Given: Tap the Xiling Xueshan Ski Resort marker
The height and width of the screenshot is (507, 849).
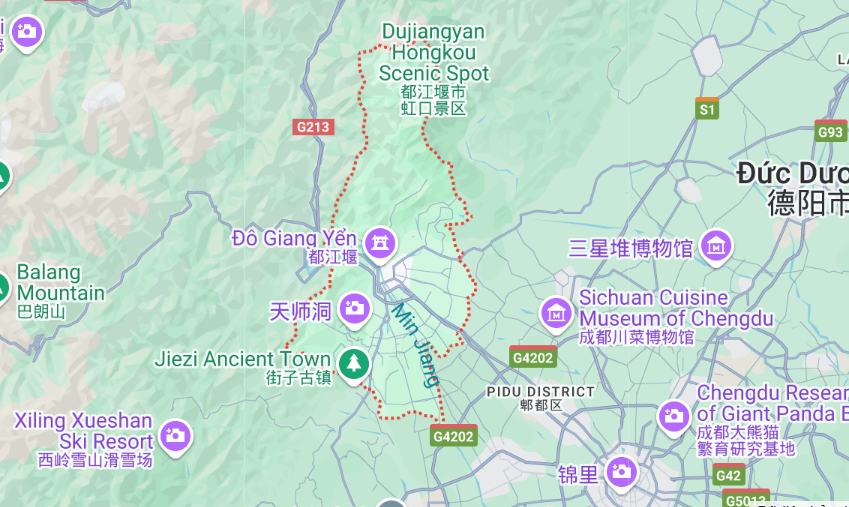Looking at the screenshot, I should [175, 434].
